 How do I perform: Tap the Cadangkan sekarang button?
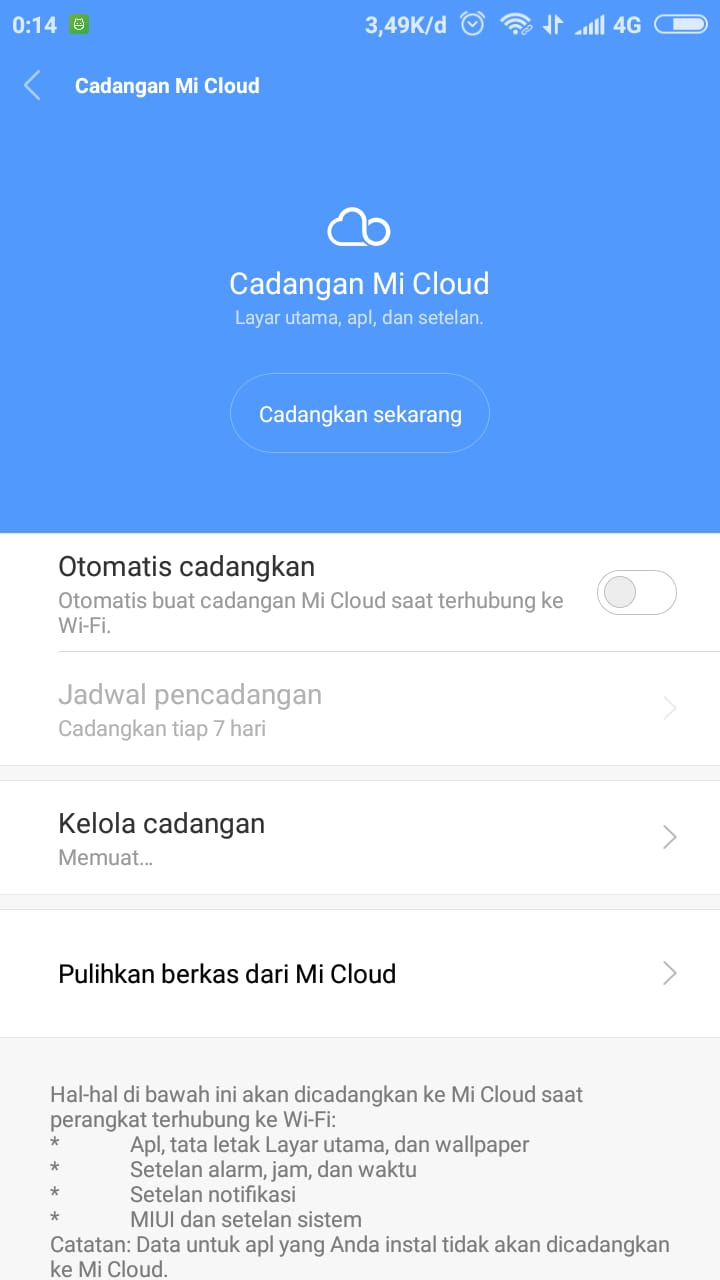click(360, 414)
